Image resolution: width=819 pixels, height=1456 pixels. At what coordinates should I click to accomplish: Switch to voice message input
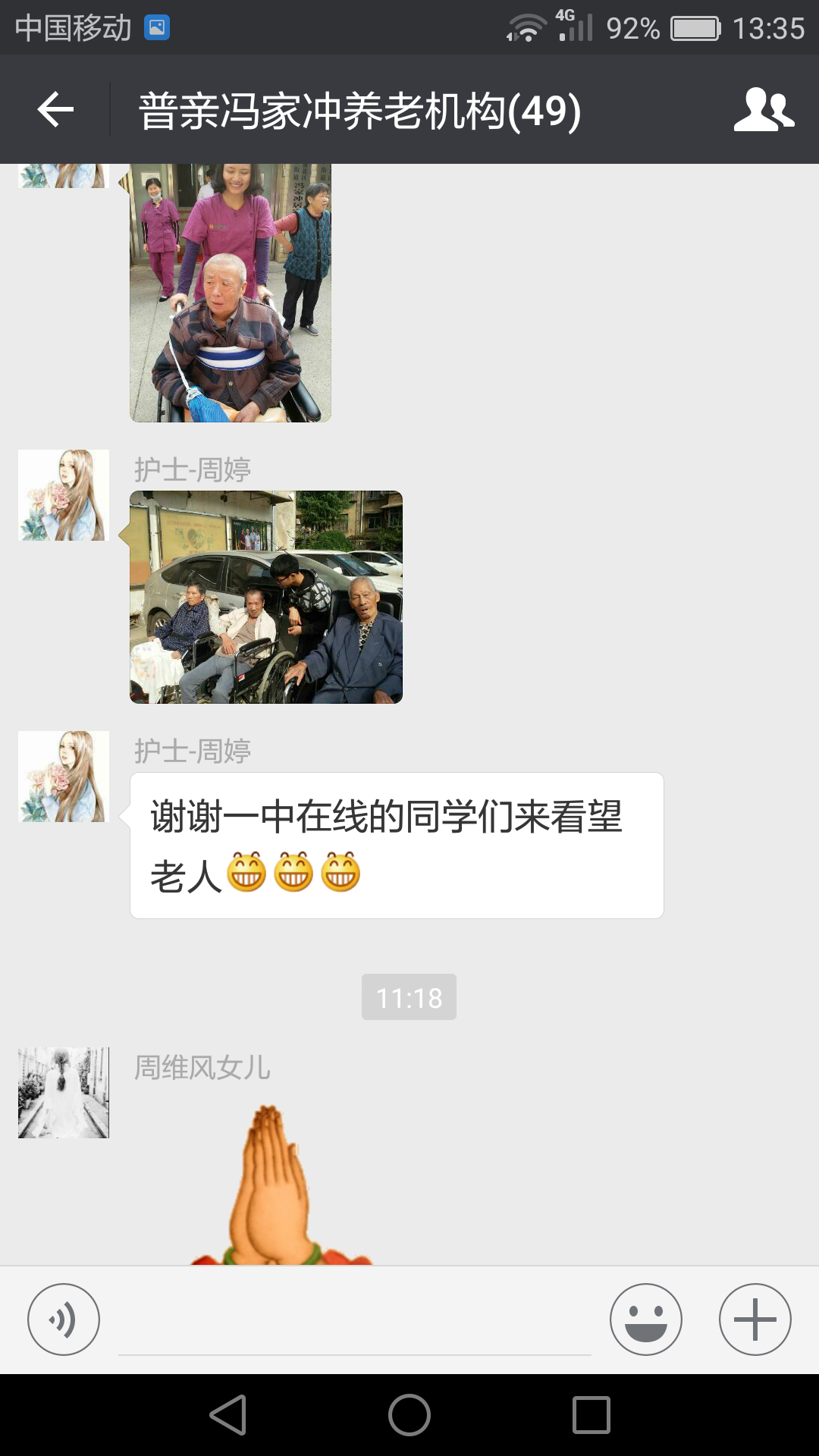tap(64, 1319)
